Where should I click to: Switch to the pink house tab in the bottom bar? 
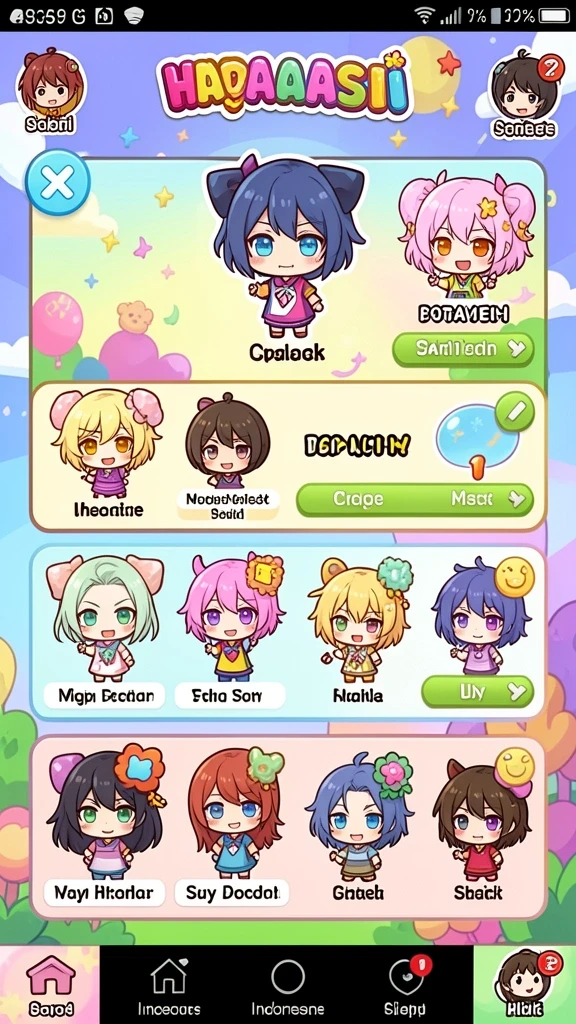(x=50, y=985)
